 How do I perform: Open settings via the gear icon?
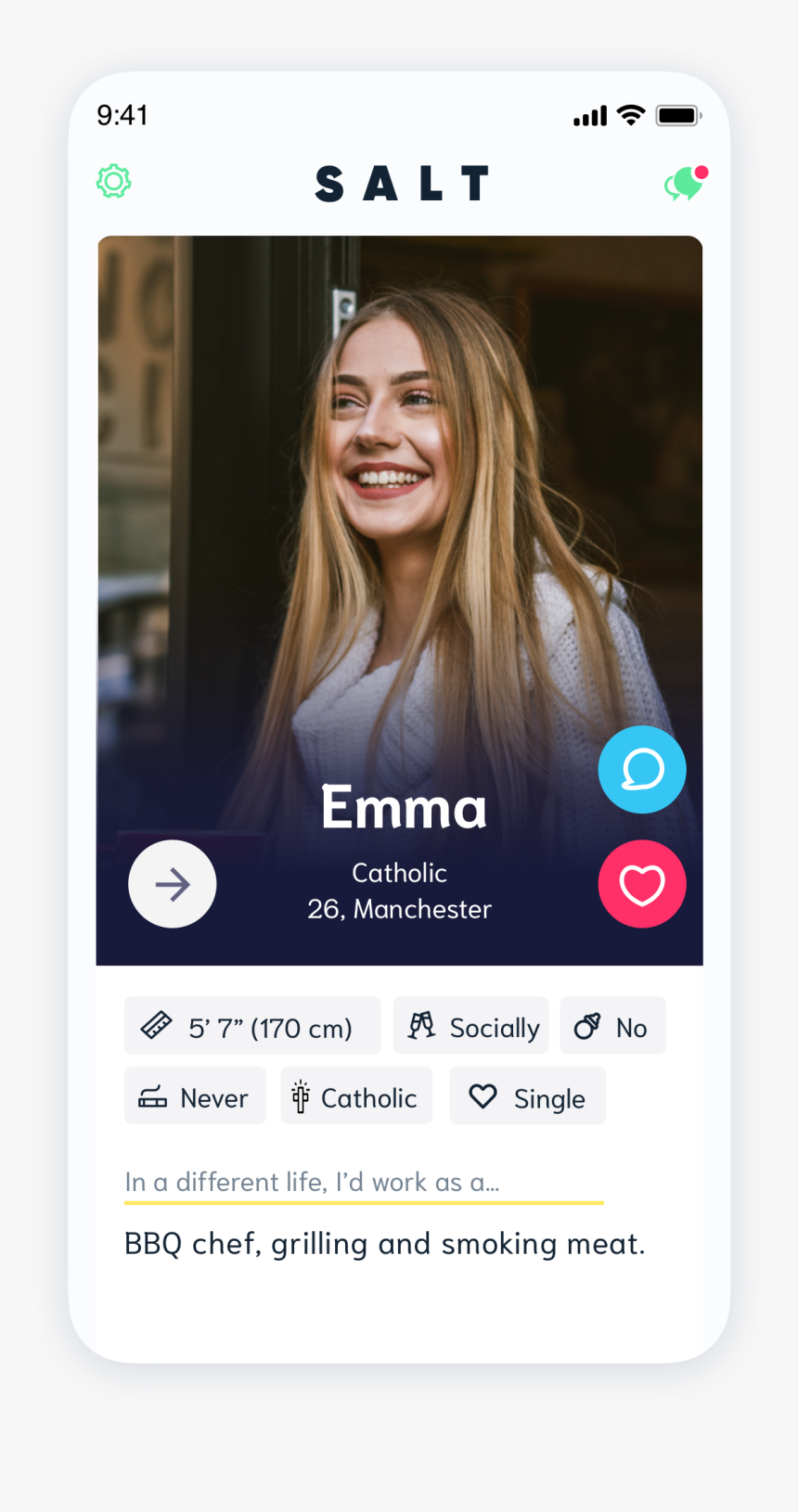pyautogui.click(x=114, y=182)
